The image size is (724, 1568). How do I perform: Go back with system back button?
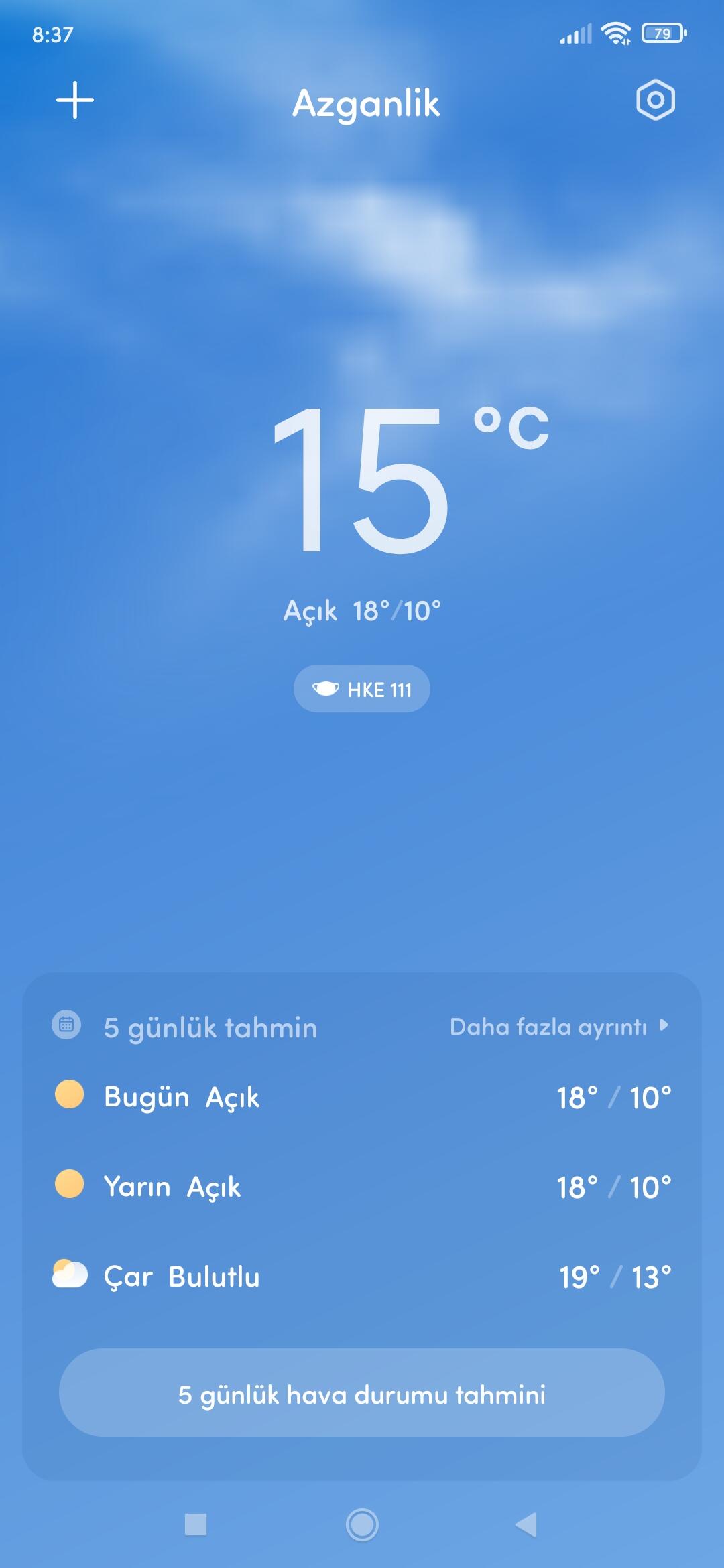point(526,1524)
